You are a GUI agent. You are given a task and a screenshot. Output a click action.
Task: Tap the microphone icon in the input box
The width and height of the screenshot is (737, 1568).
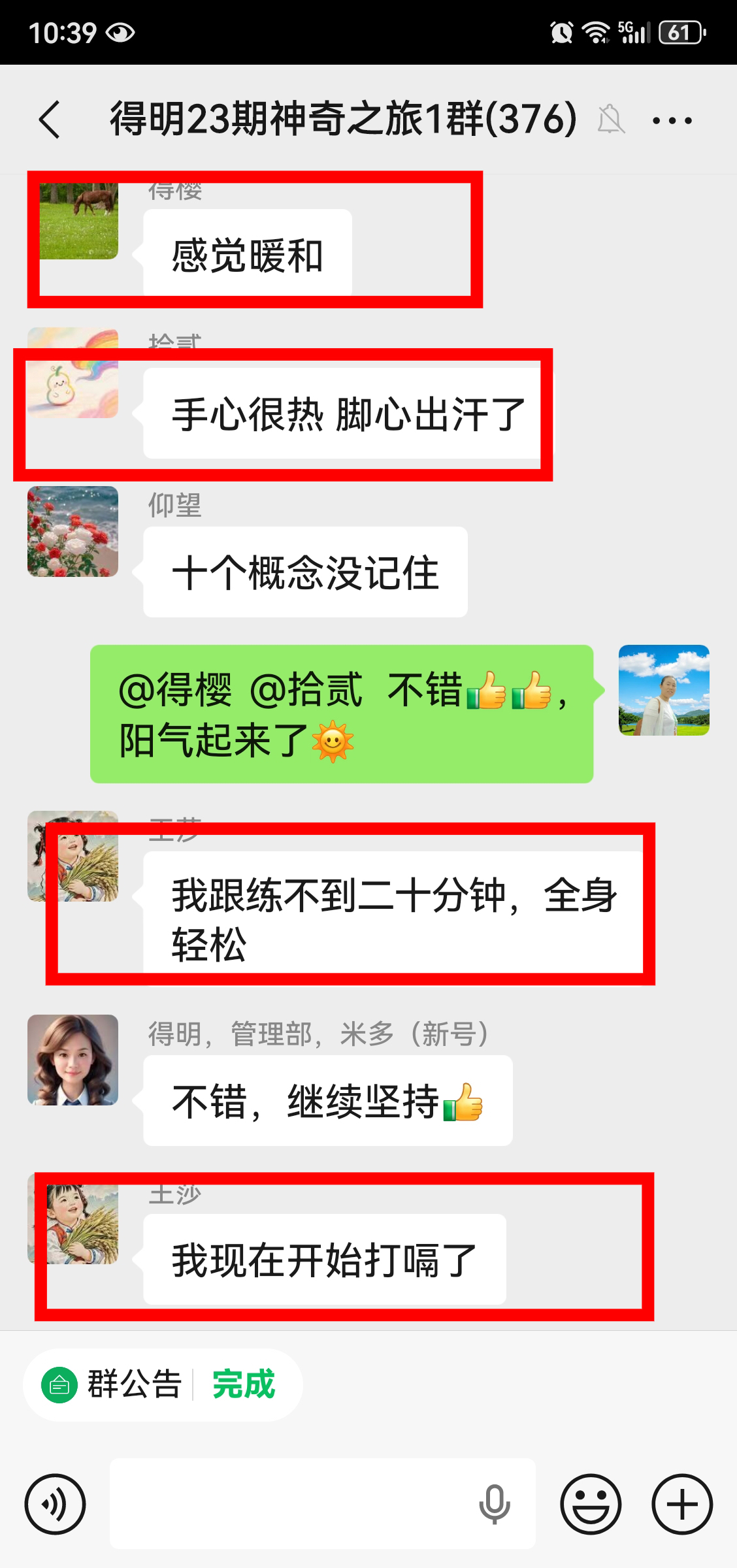(495, 1504)
